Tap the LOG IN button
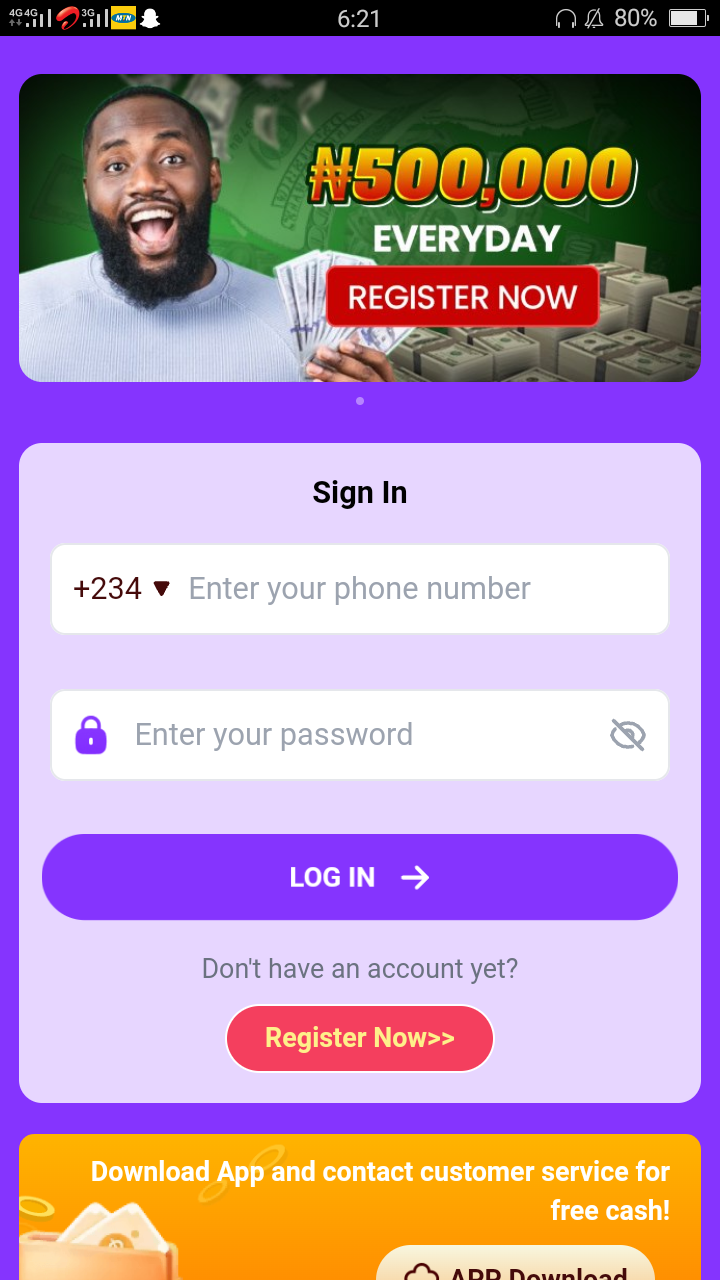 click(x=360, y=877)
